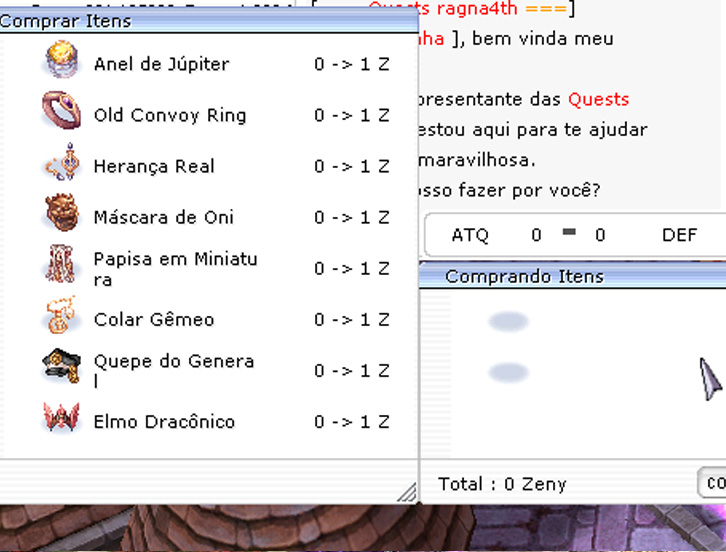Select Anel de Júpiter item
Image resolution: width=726 pixels, height=552 pixels.
tap(161, 64)
